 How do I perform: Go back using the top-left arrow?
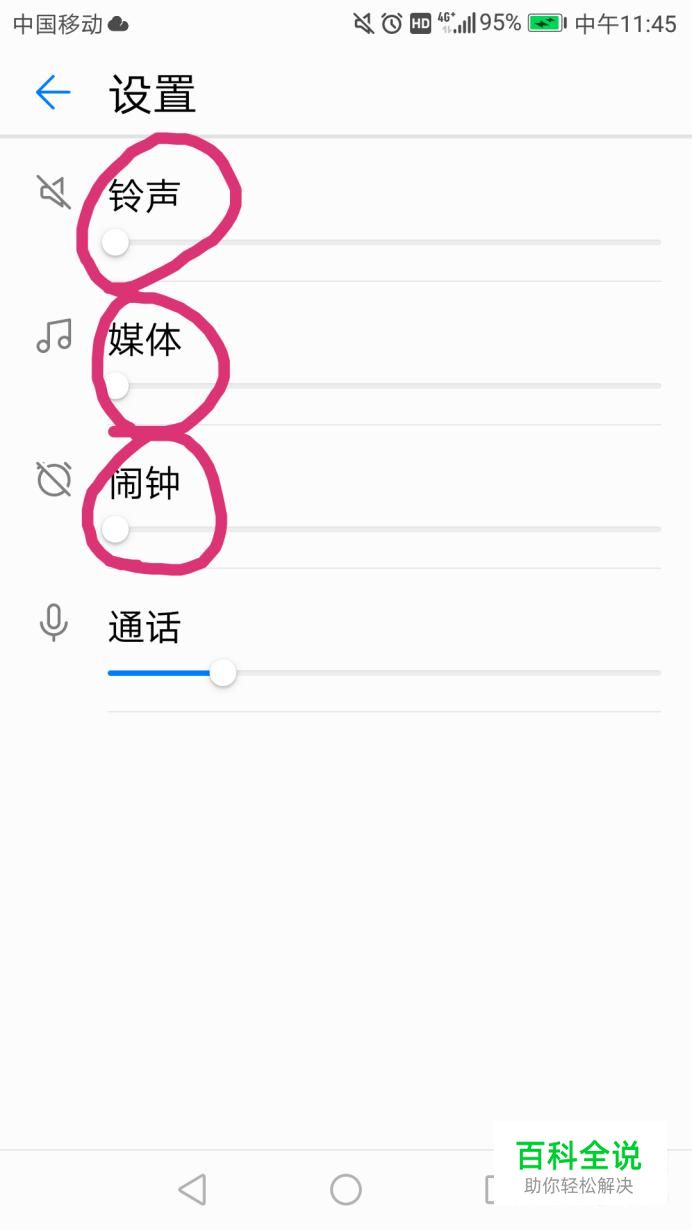[x=53, y=93]
